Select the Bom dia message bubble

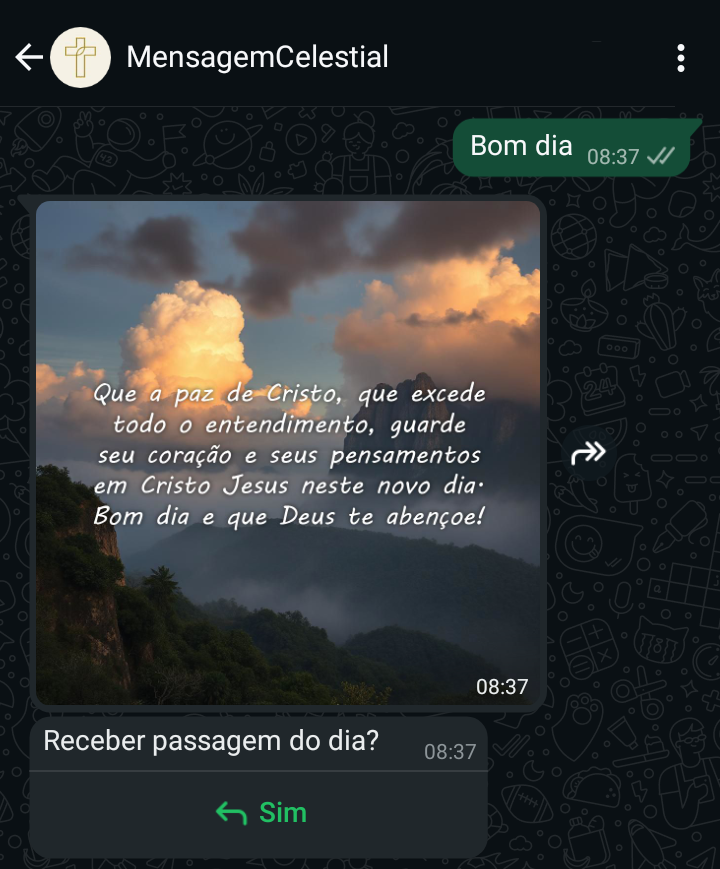[520, 145]
